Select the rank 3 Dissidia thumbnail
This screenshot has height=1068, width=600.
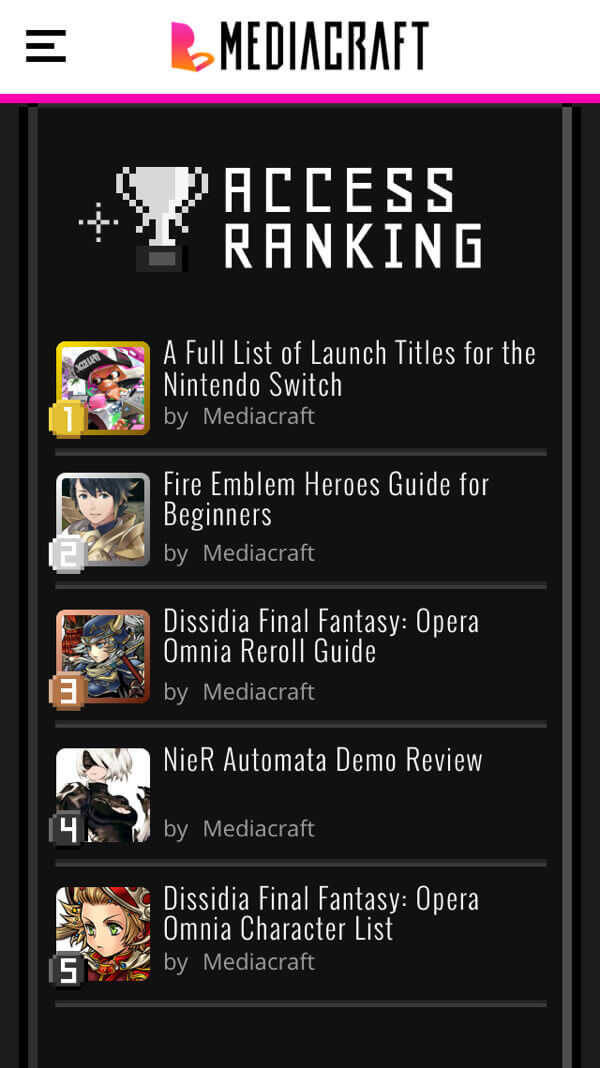pos(103,657)
